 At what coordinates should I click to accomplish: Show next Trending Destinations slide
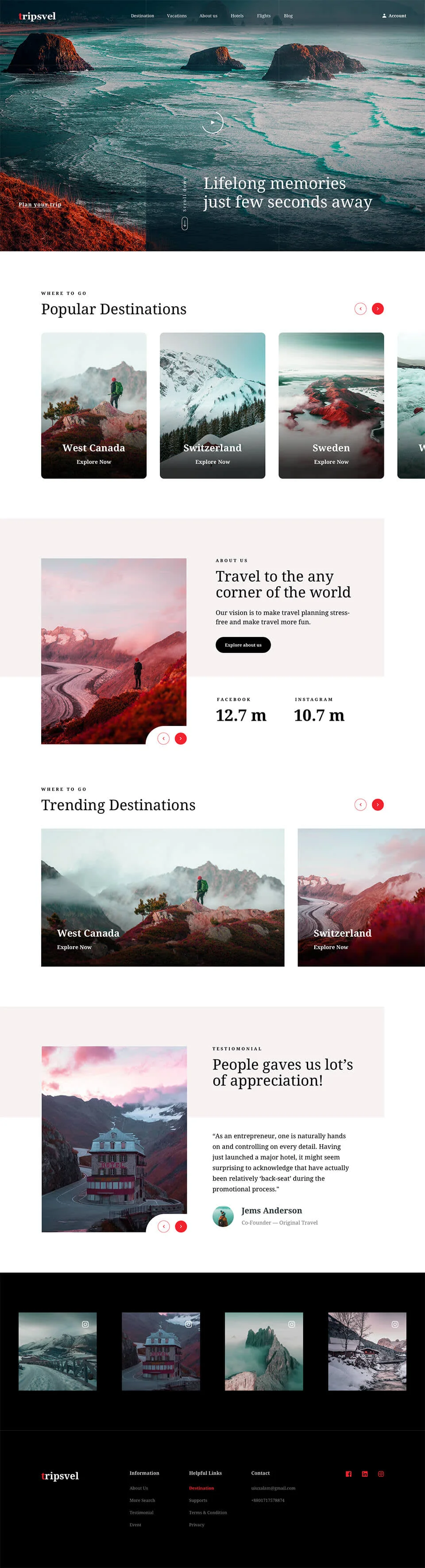tap(378, 805)
